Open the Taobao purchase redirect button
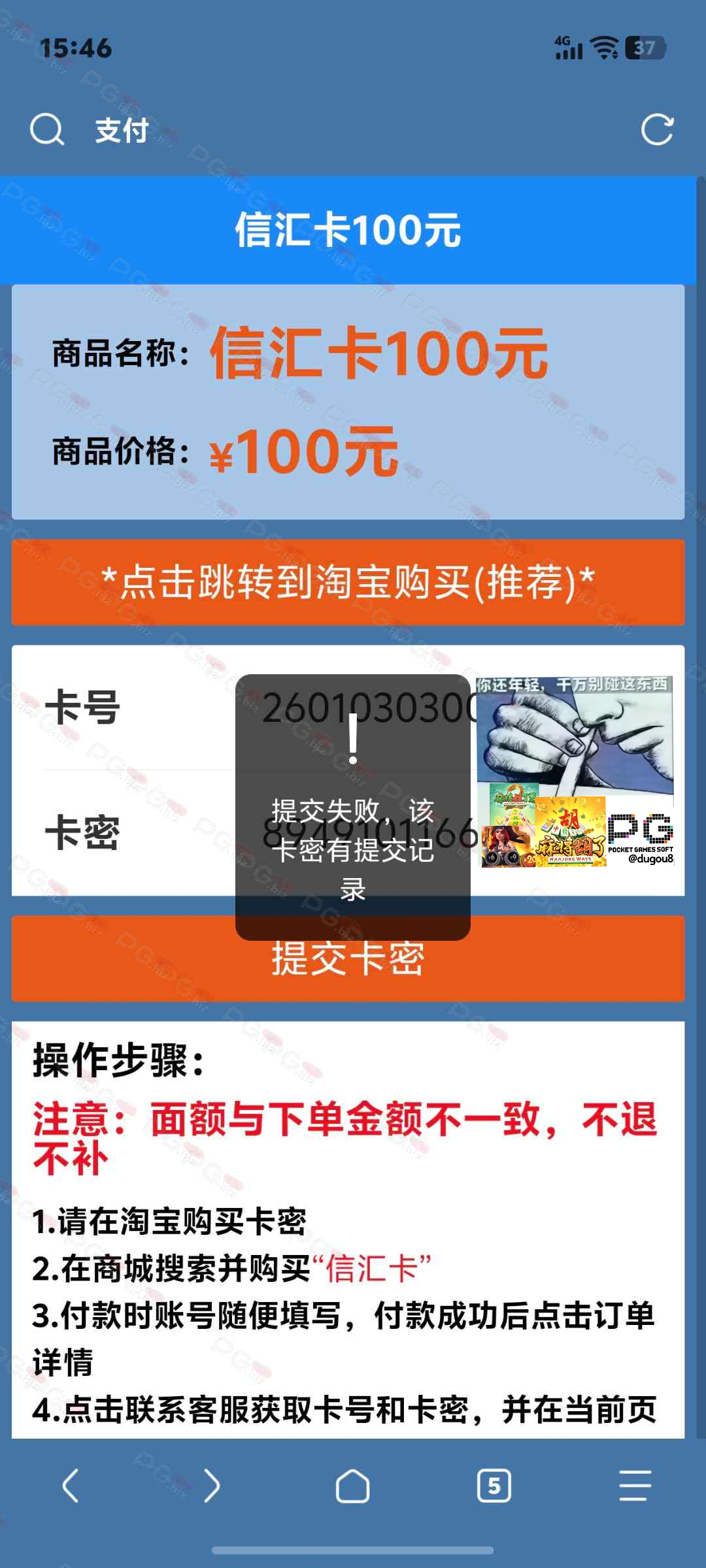This screenshot has height=1568, width=706. point(348,582)
